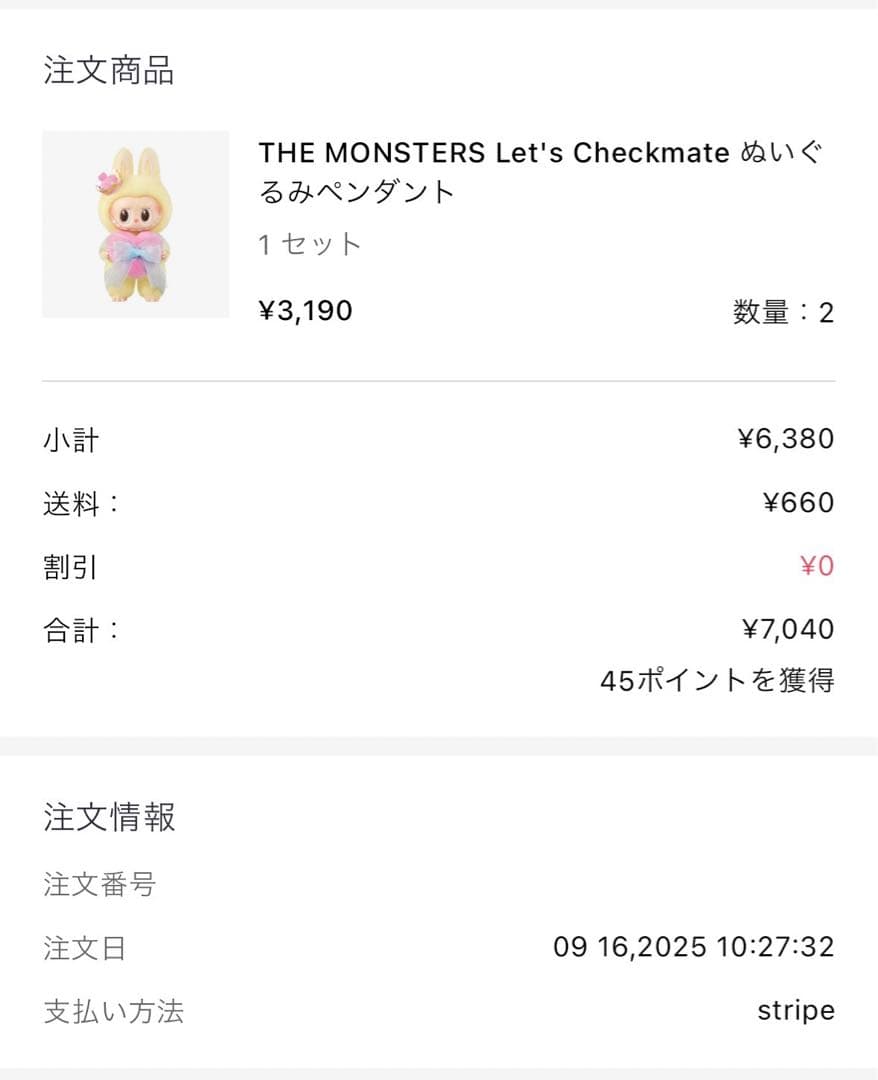This screenshot has width=878, height=1080.
Task: Click the 支払い方法 payment method label
Action: click(x=112, y=1011)
